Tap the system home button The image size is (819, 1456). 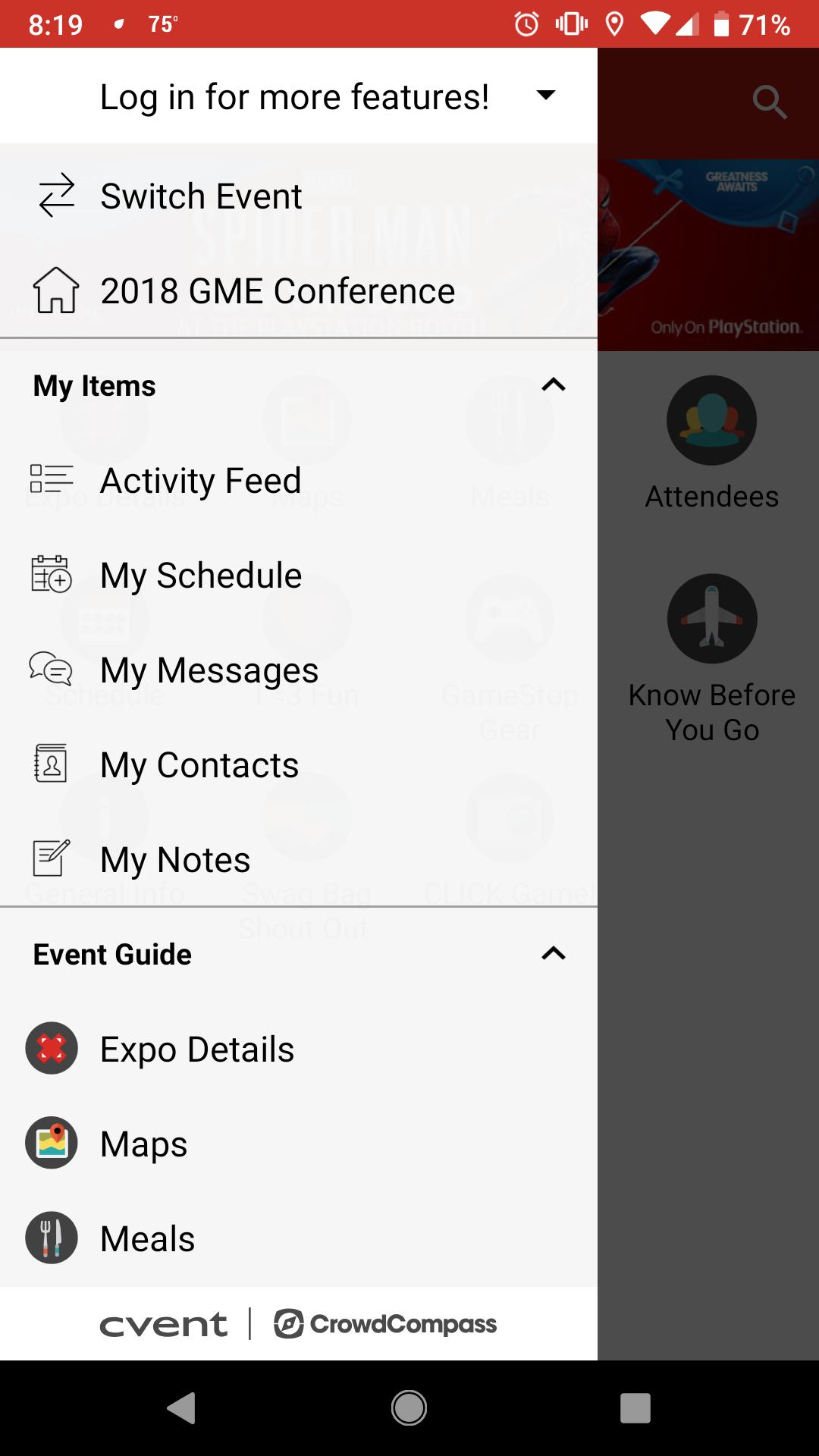[409, 1408]
